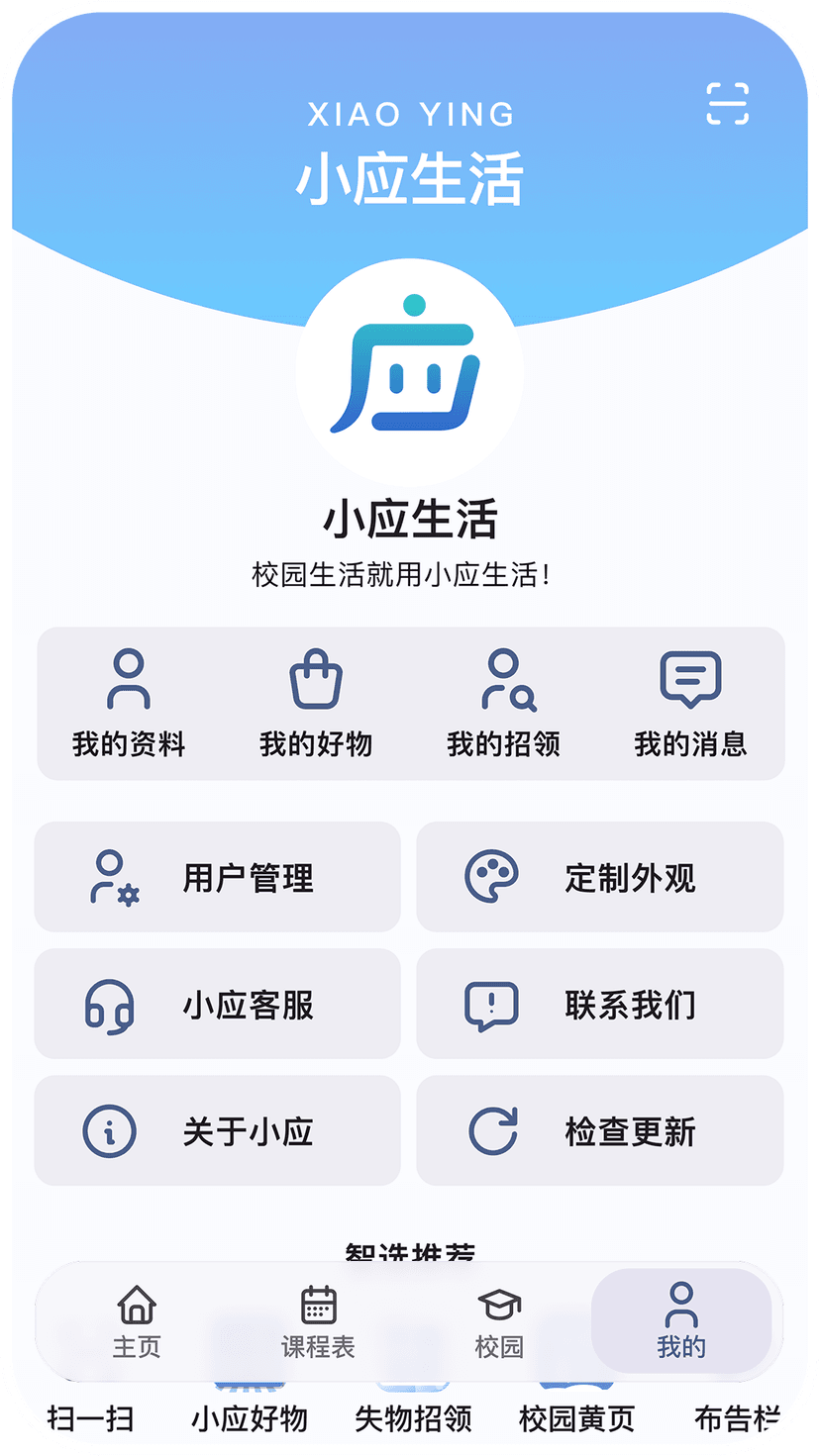Viewport: 820px width, 1456px height.
Task: Tap the 我的资料 profile icon
Action: click(128, 679)
